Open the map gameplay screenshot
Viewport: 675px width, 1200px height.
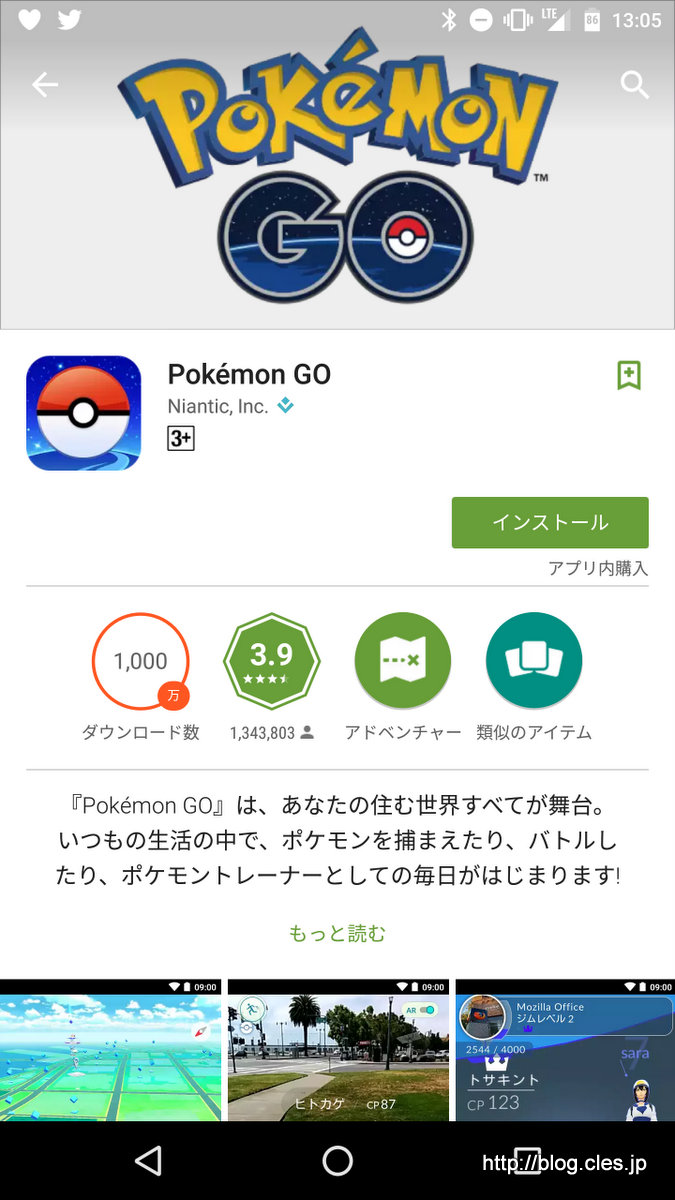pyautogui.click(x=110, y=1050)
